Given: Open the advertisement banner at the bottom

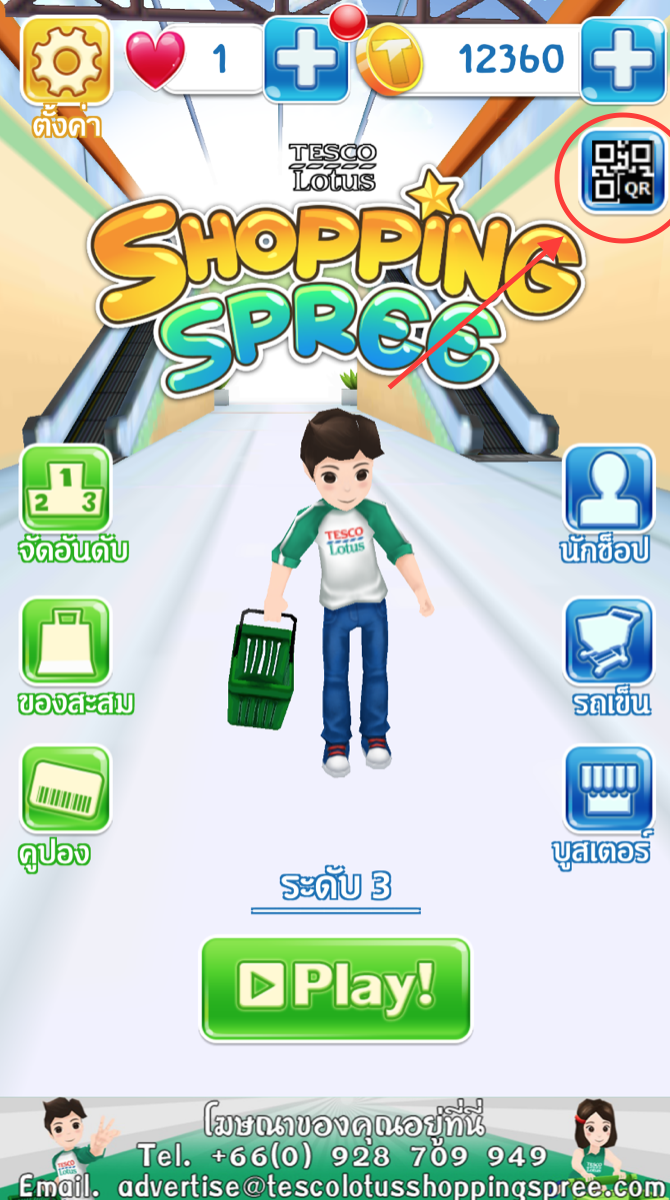Looking at the screenshot, I should coord(335,1150).
